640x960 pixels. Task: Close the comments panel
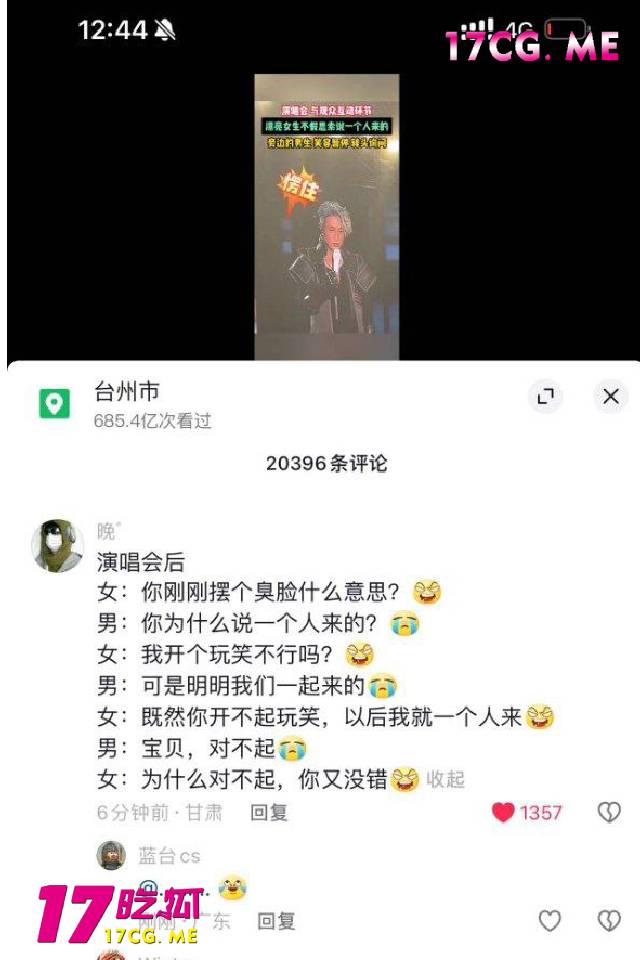click(x=610, y=396)
